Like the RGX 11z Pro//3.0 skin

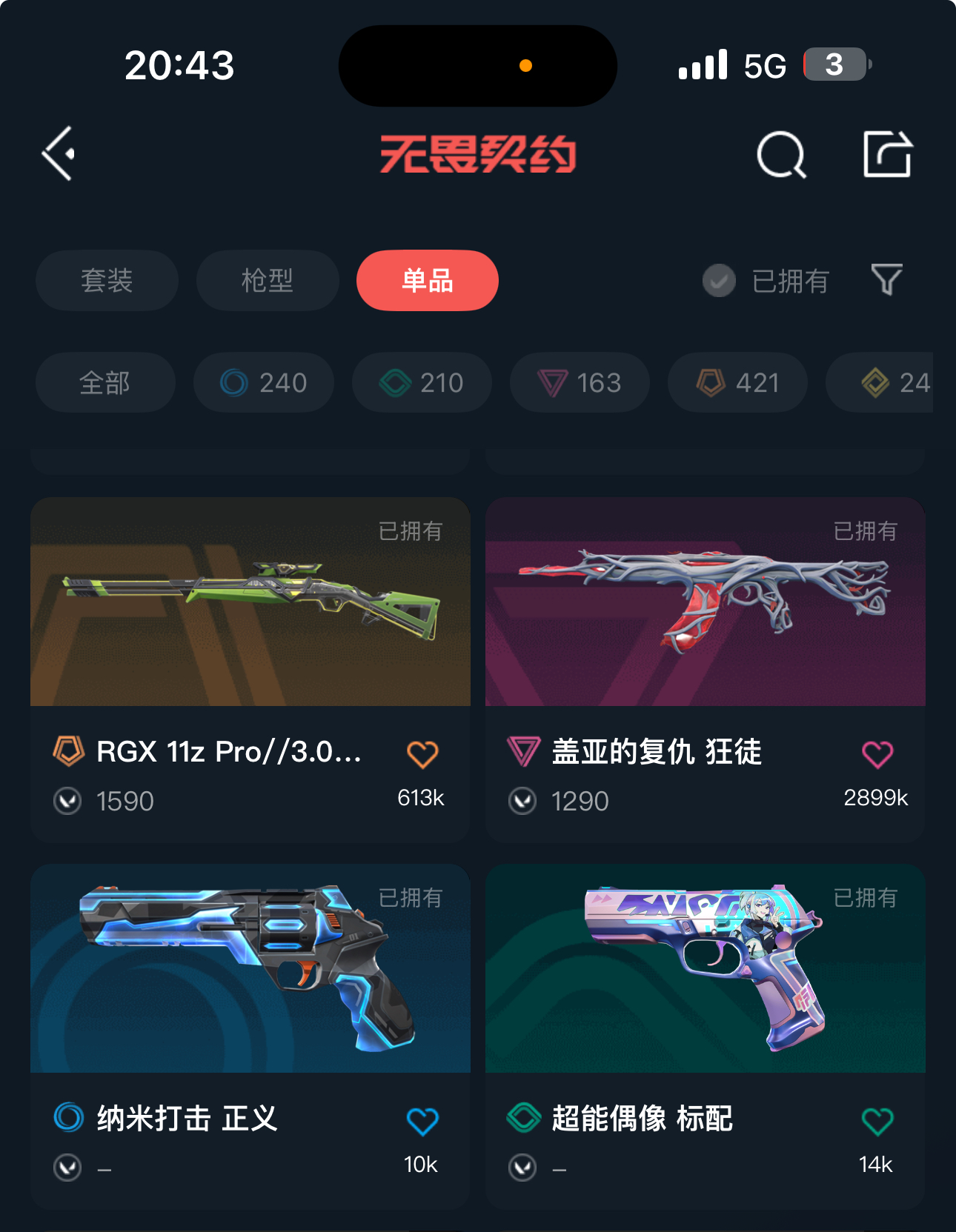[x=422, y=754]
